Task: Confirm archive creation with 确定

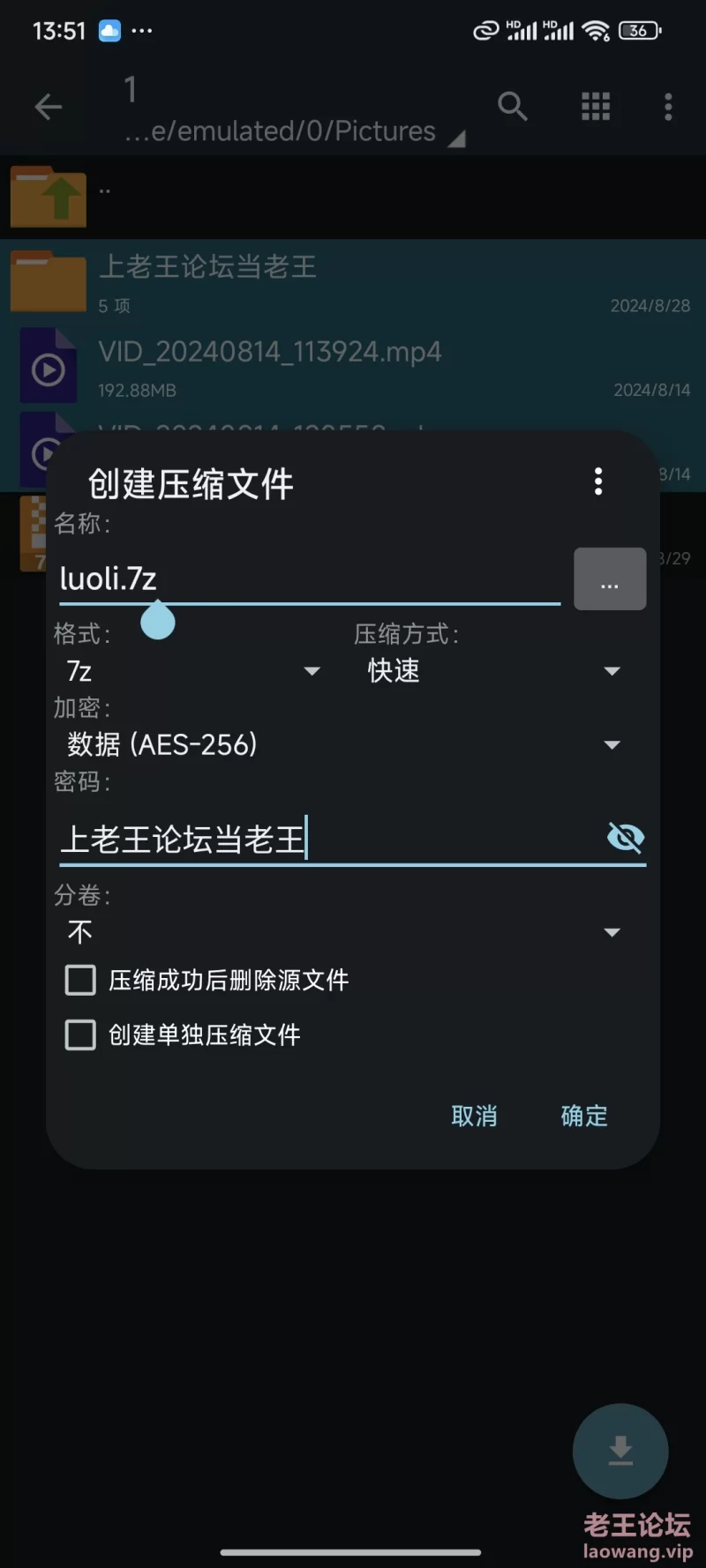Action: 584,1116
